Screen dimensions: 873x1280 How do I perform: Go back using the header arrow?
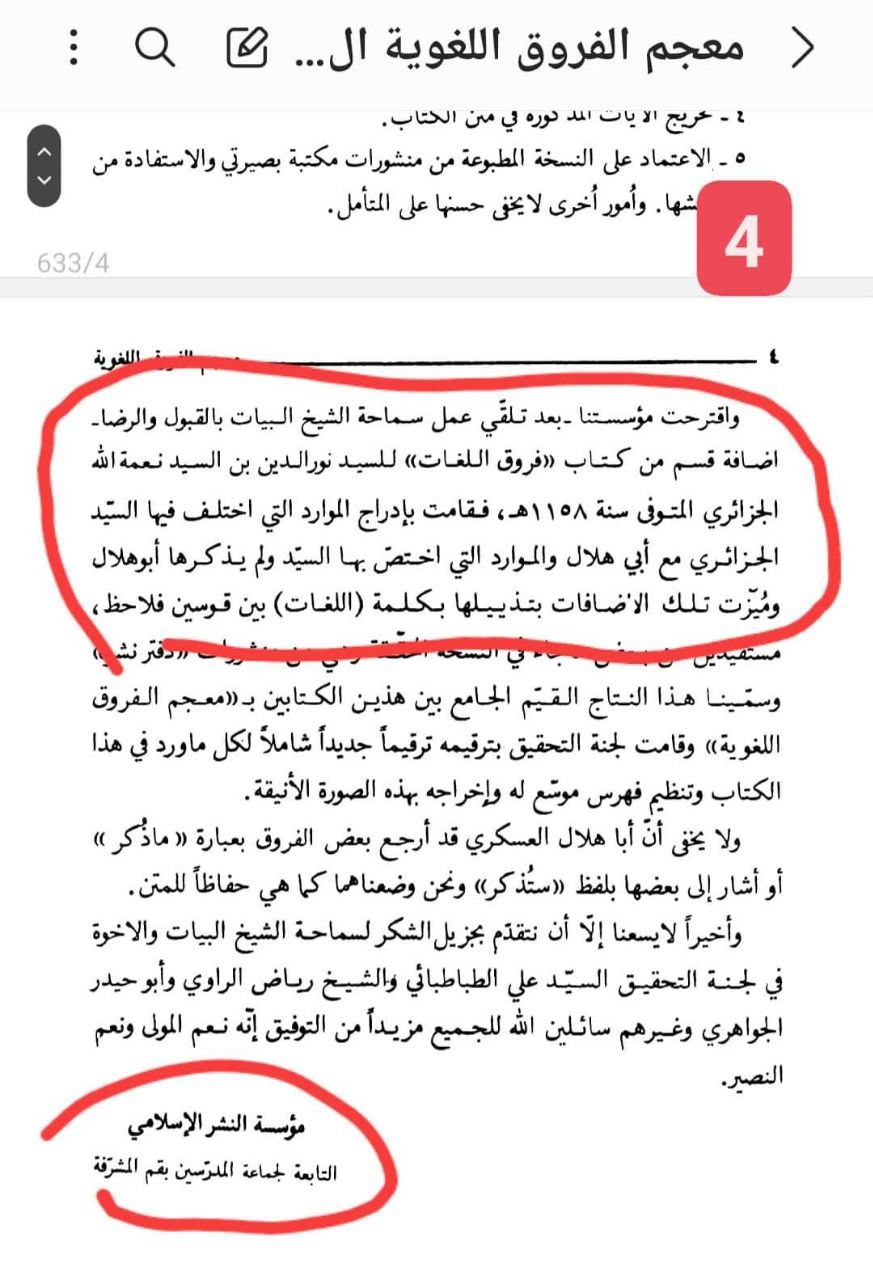[x=802, y=48]
